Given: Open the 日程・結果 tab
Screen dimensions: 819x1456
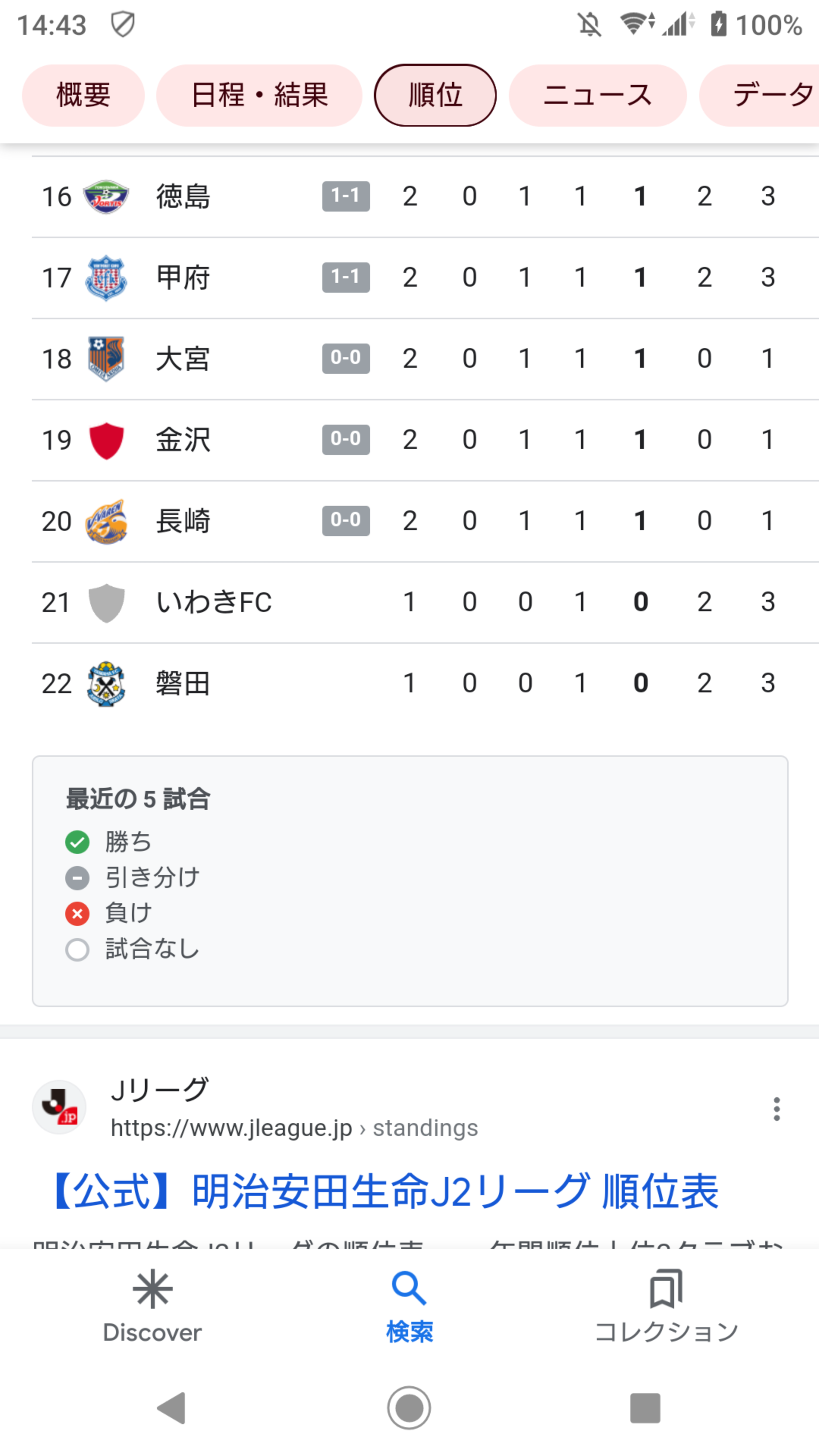Looking at the screenshot, I should pyautogui.click(x=259, y=95).
